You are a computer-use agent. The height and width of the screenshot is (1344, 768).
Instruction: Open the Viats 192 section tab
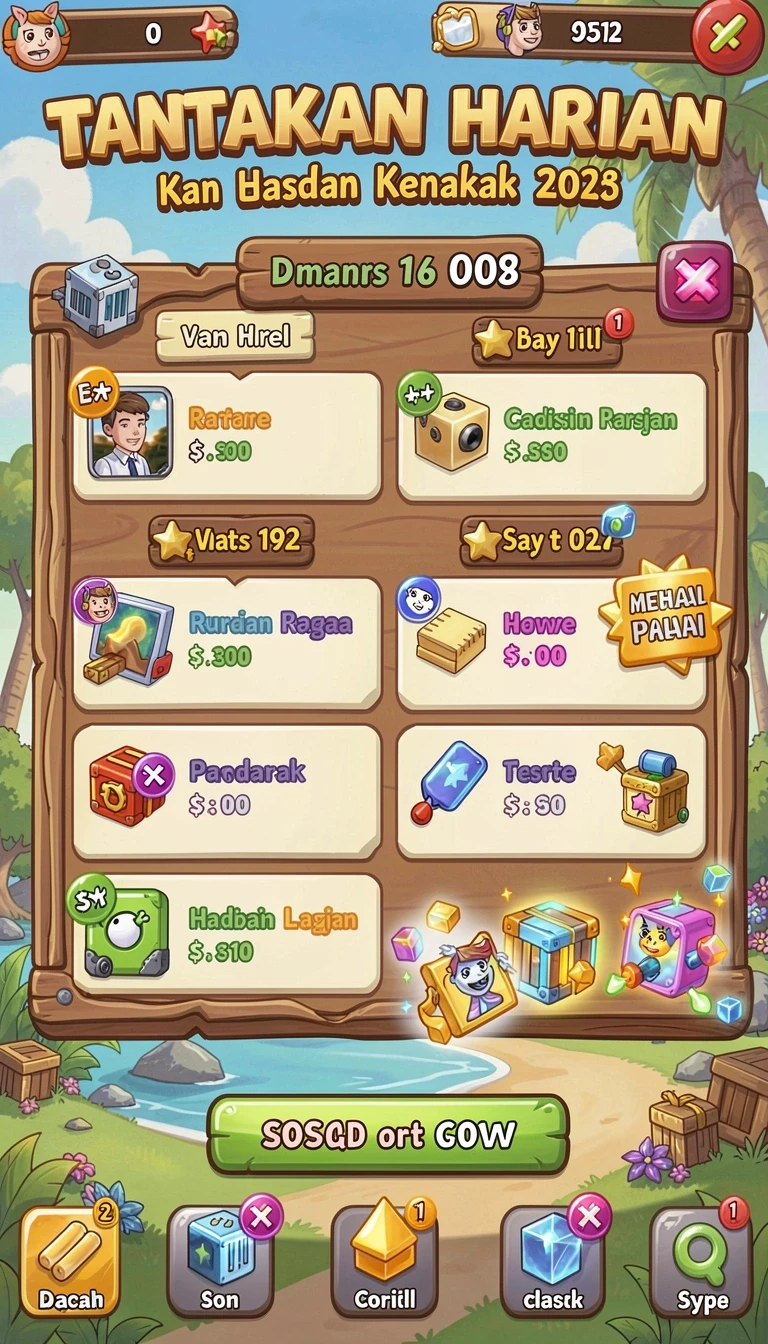point(232,541)
